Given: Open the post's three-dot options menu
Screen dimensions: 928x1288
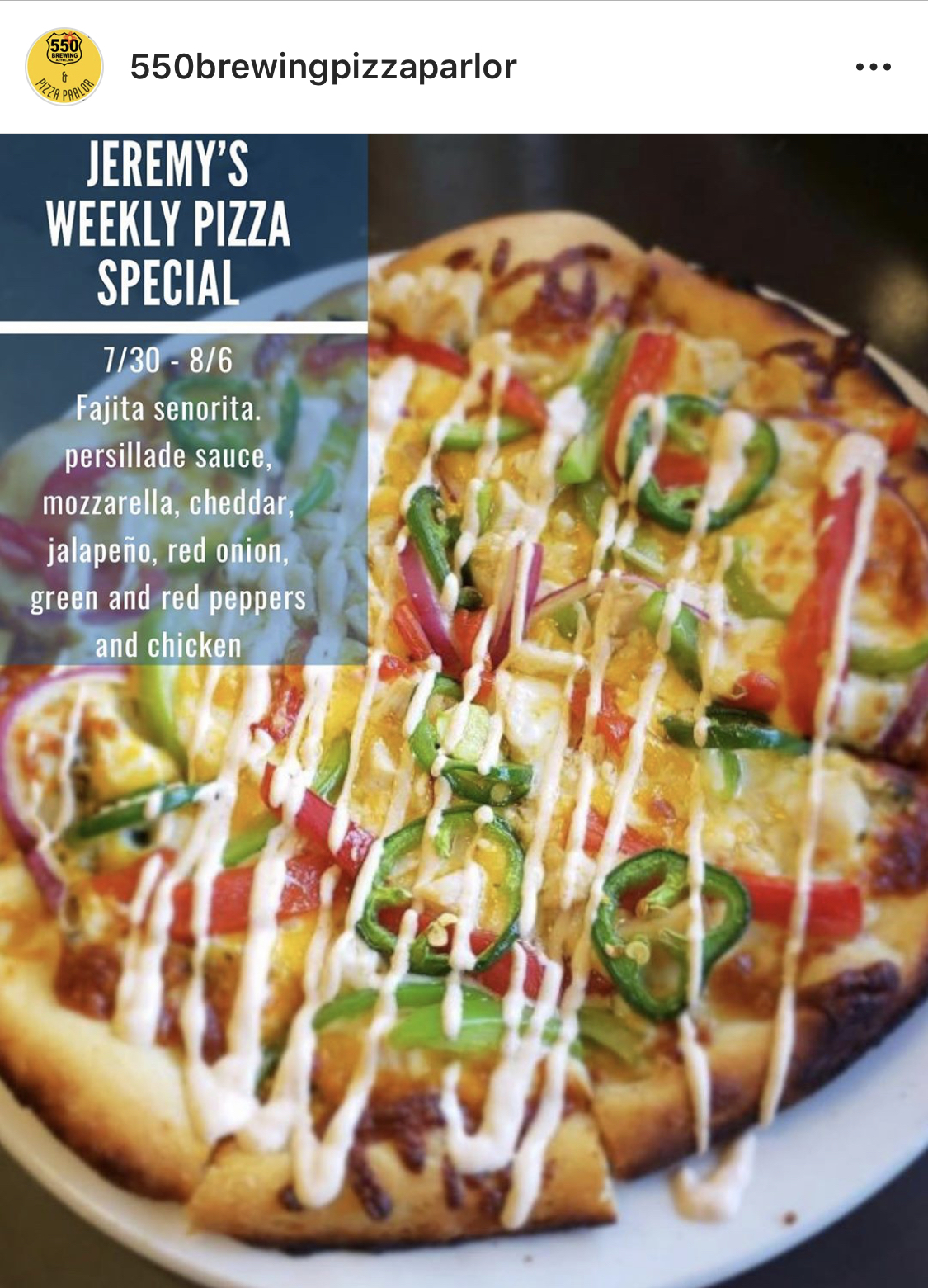Looking at the screenshot, I should click(873, 67).
